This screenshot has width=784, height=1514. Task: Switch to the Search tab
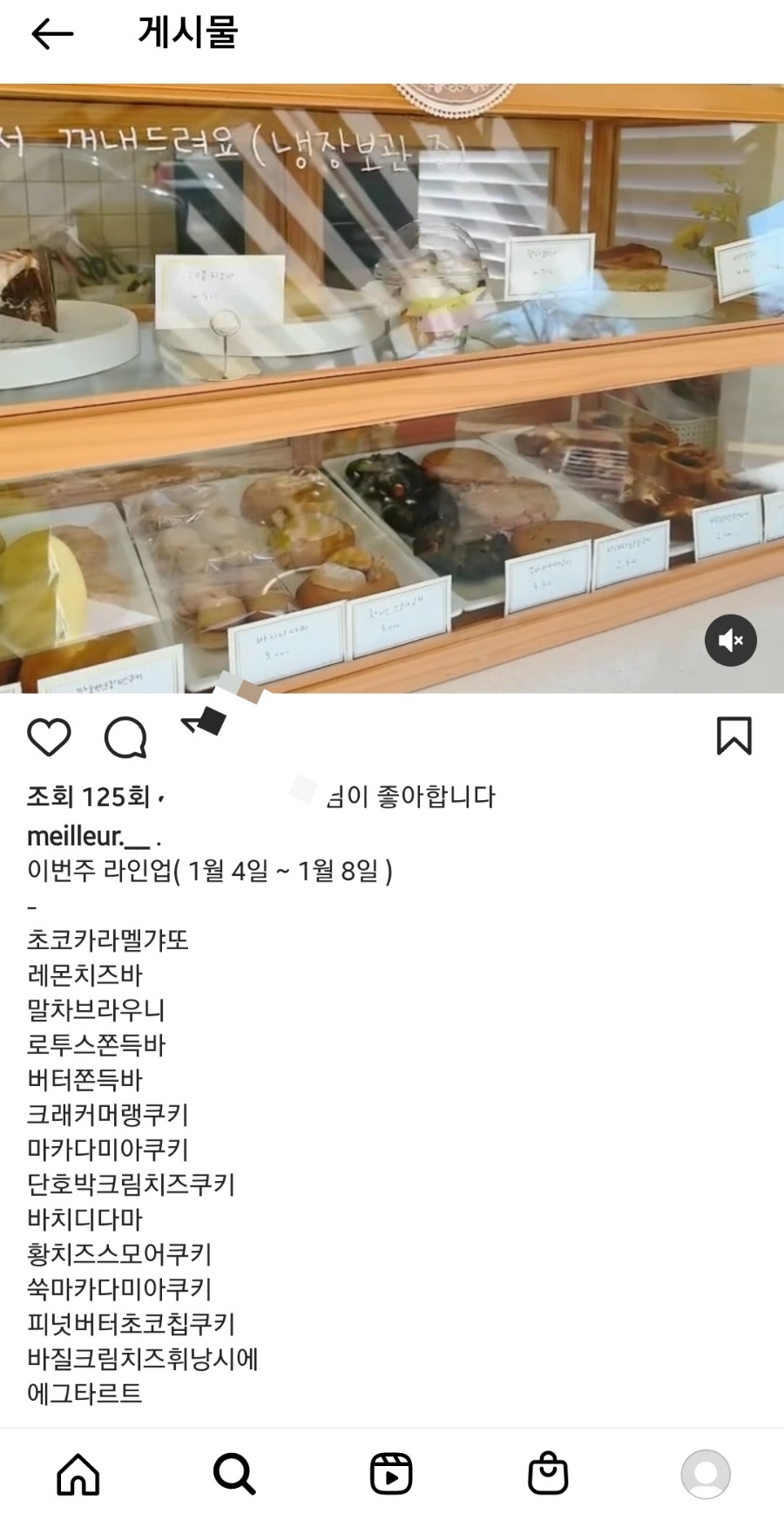pyautogui.click(x=234, y=1474)
